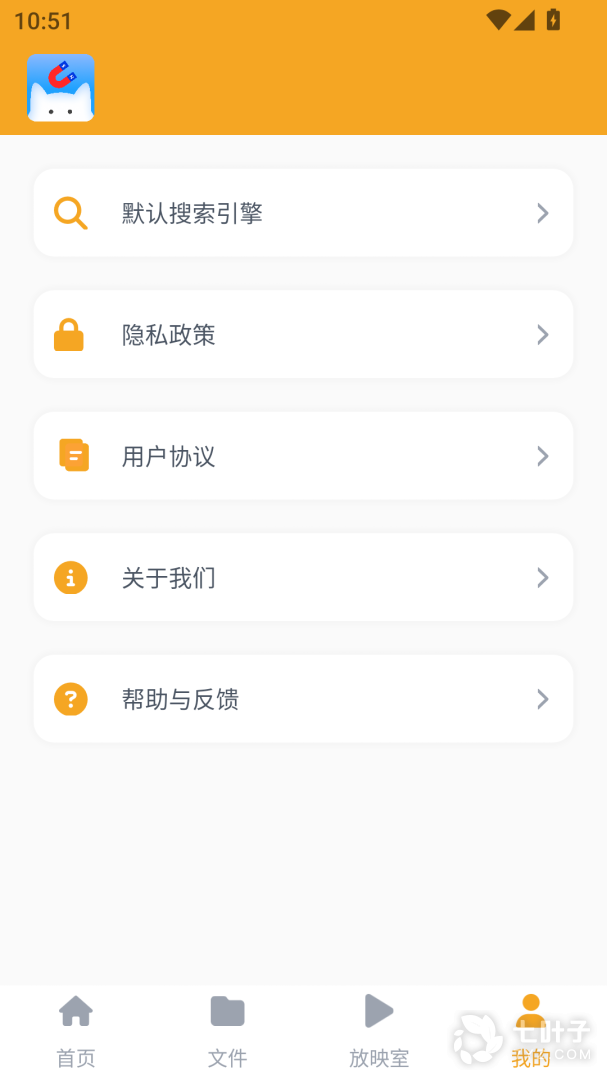Screen dimensions: 607x1080
Task: Switch to the 文件 tab
Action: point(227,1031)
